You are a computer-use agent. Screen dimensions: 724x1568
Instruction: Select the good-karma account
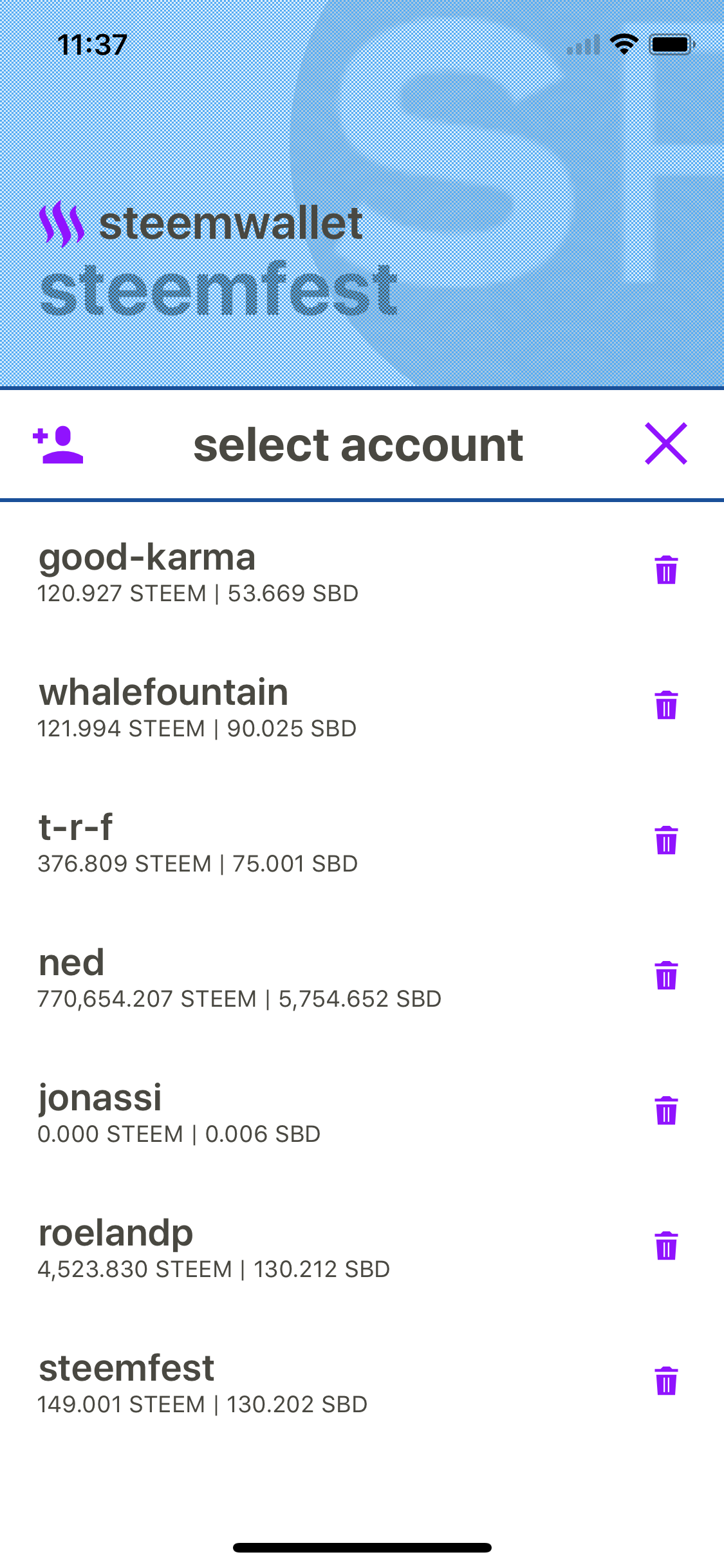click(198, 572)
